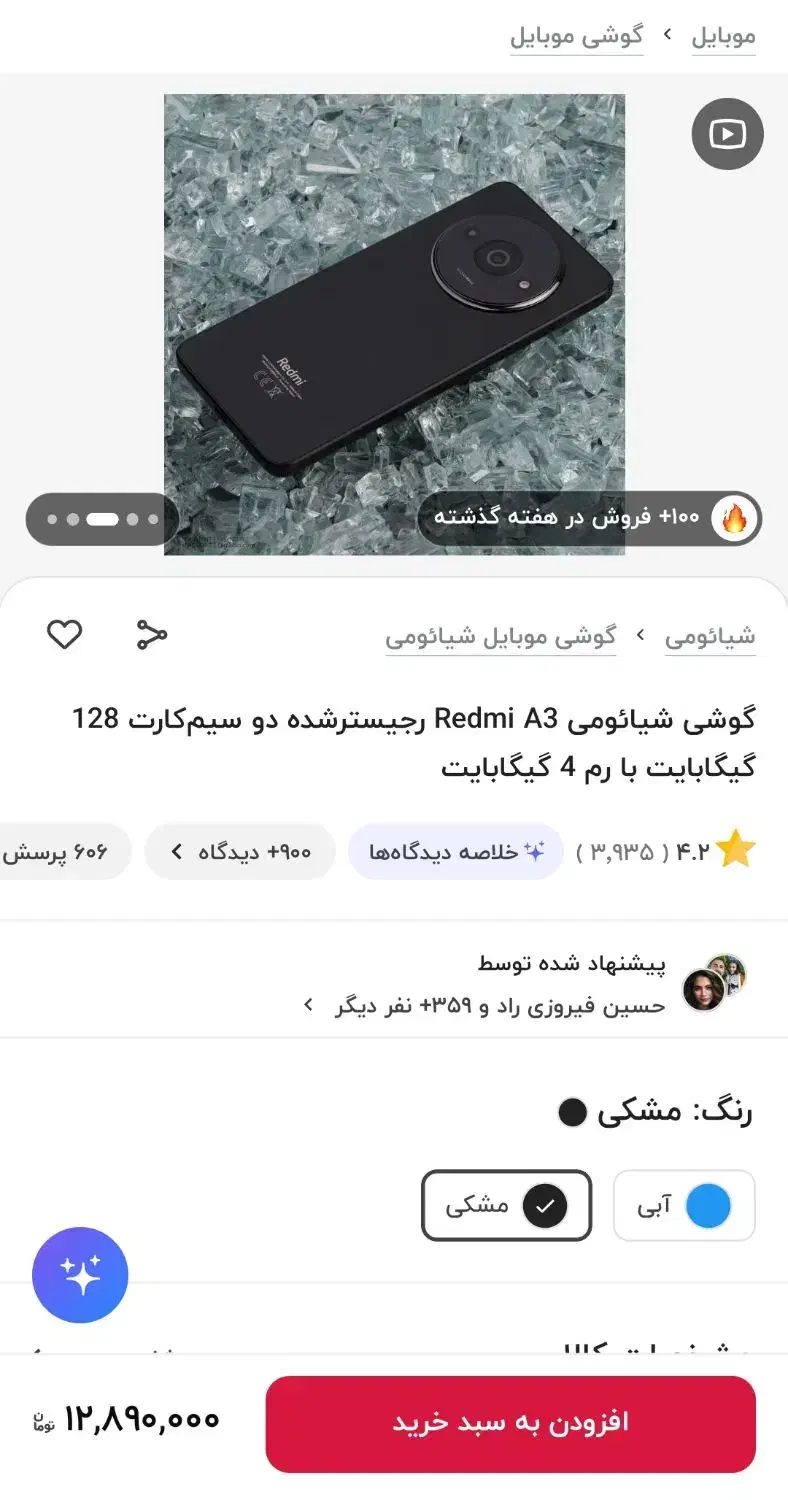
Task: Tap the star icon beside the 4.2 rating
Action: coord(737,847)
